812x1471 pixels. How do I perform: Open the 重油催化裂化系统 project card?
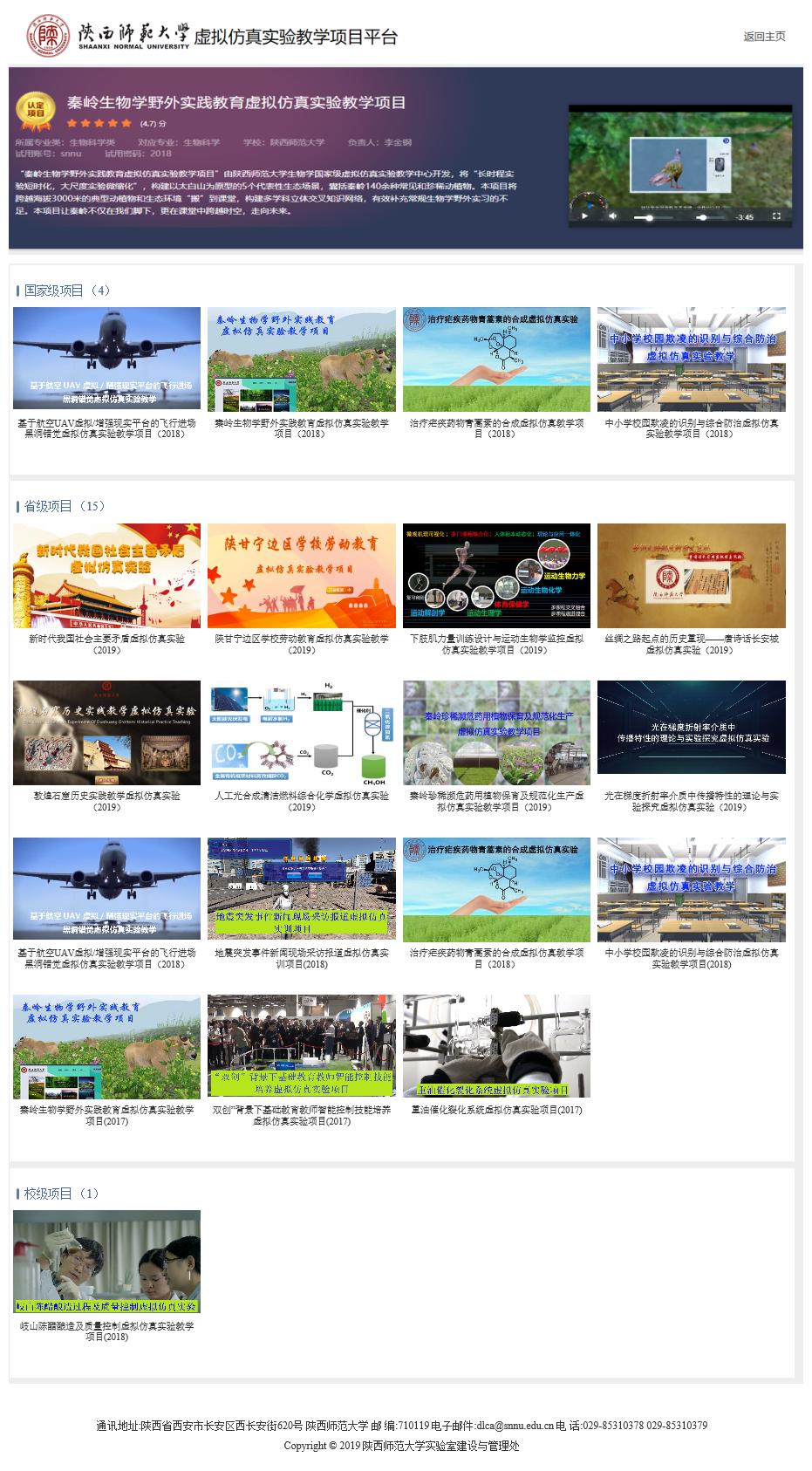point(496,1046)
